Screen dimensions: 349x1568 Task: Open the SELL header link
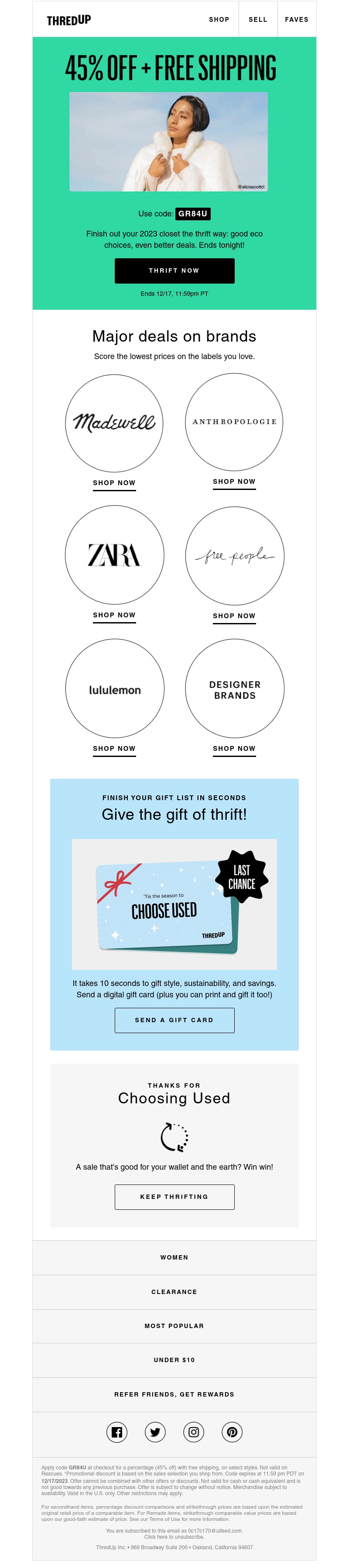258,20
